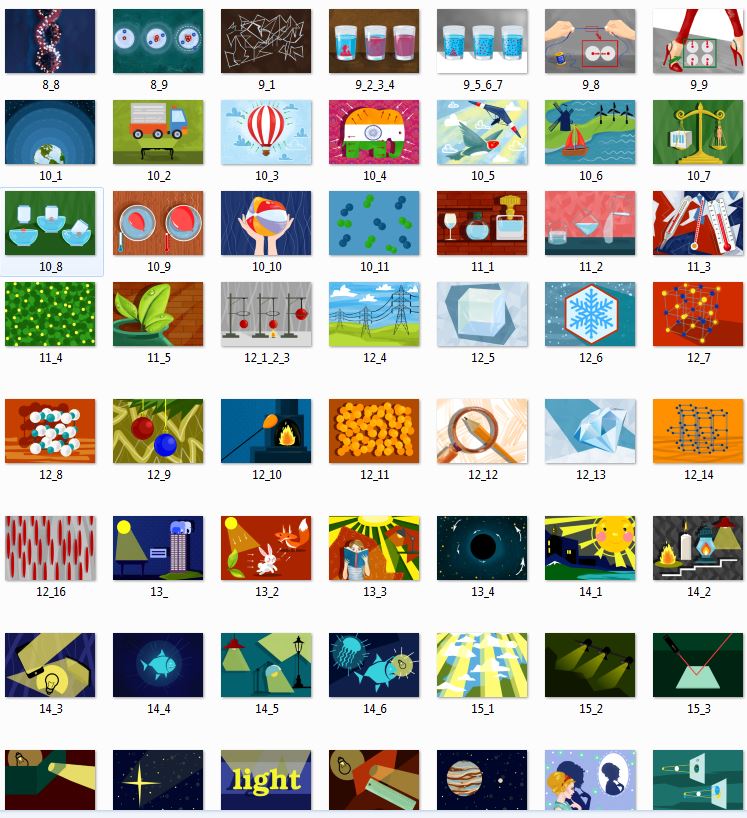Screen dimensions: 747x818
Task: Open the 8_8 DNA image file
Action: pyautogui.click(x=50, y=41)
